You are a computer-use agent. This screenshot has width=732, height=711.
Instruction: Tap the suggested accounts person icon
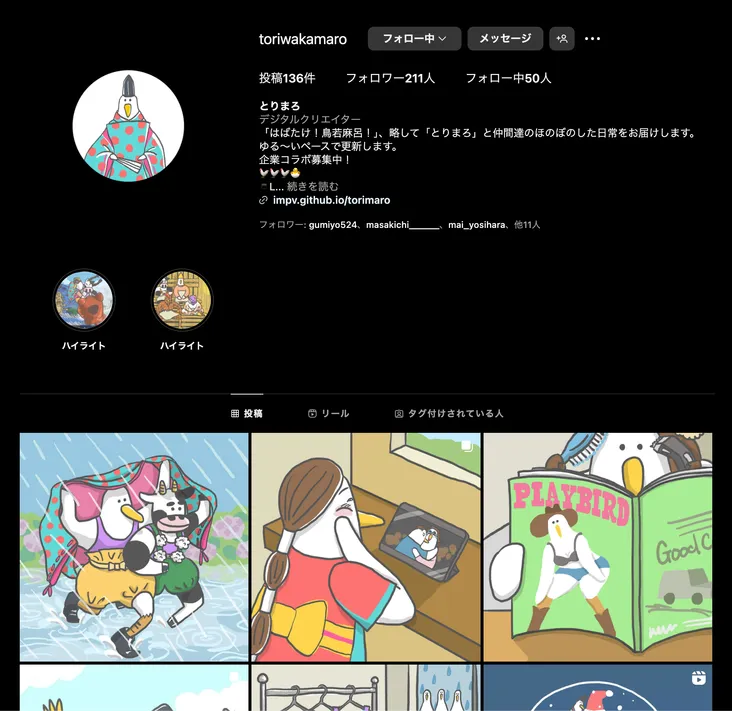pos(562,39)
